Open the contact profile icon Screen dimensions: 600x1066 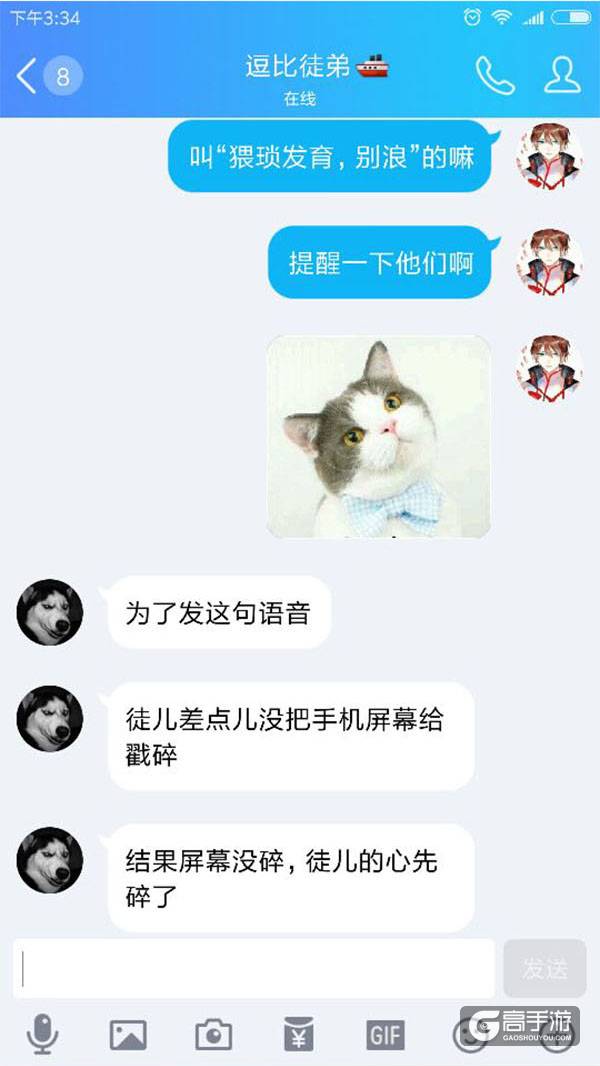(x=562, y=76)
